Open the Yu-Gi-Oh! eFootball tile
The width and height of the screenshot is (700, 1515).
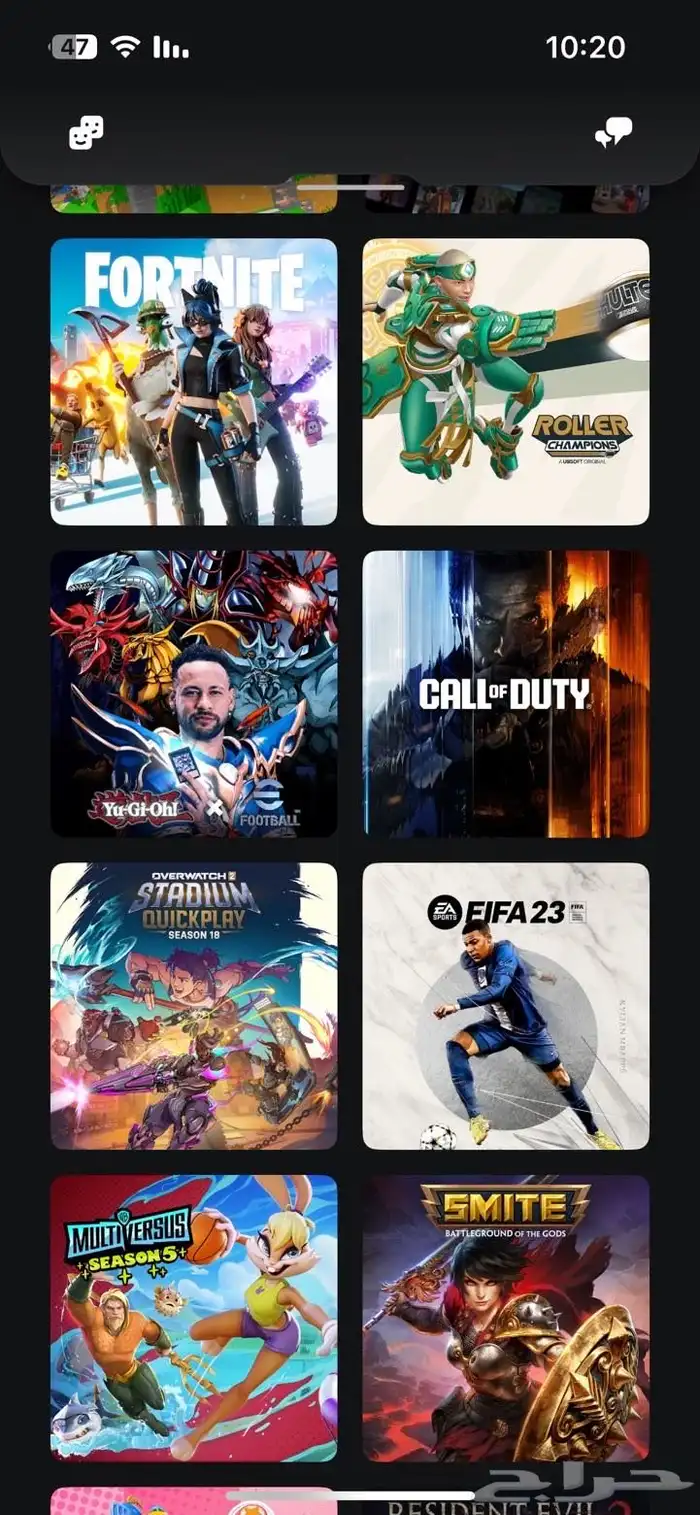point(194,693)
